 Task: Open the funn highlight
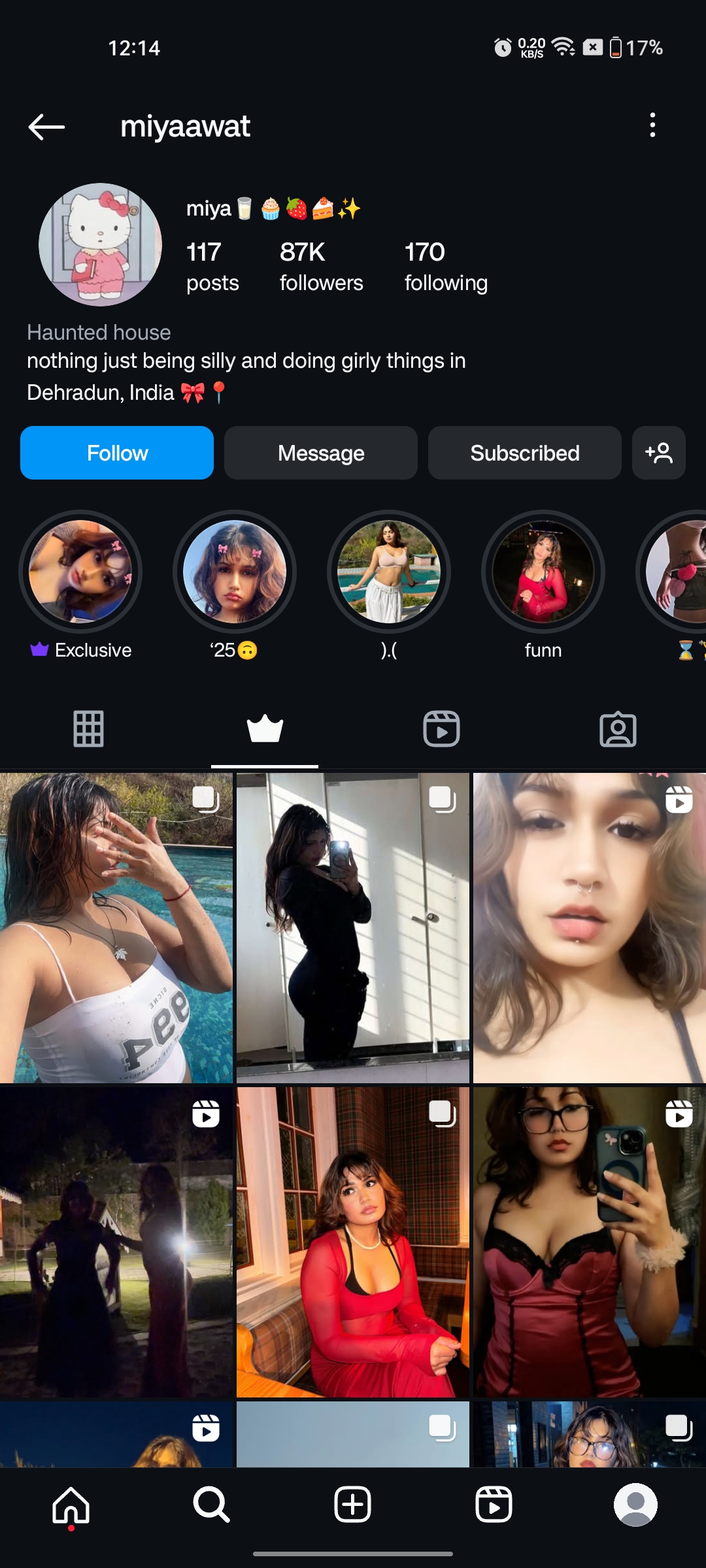point(543,572)
